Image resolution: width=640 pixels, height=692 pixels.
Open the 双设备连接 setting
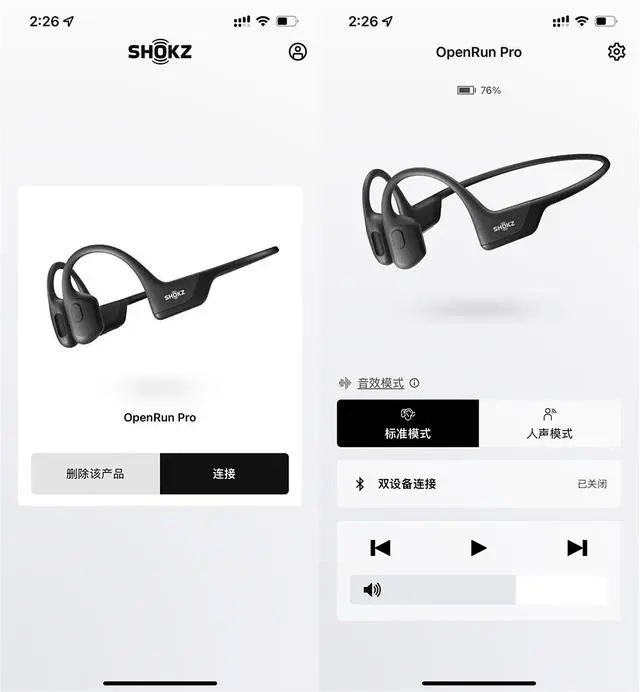[x=478, y=484]
